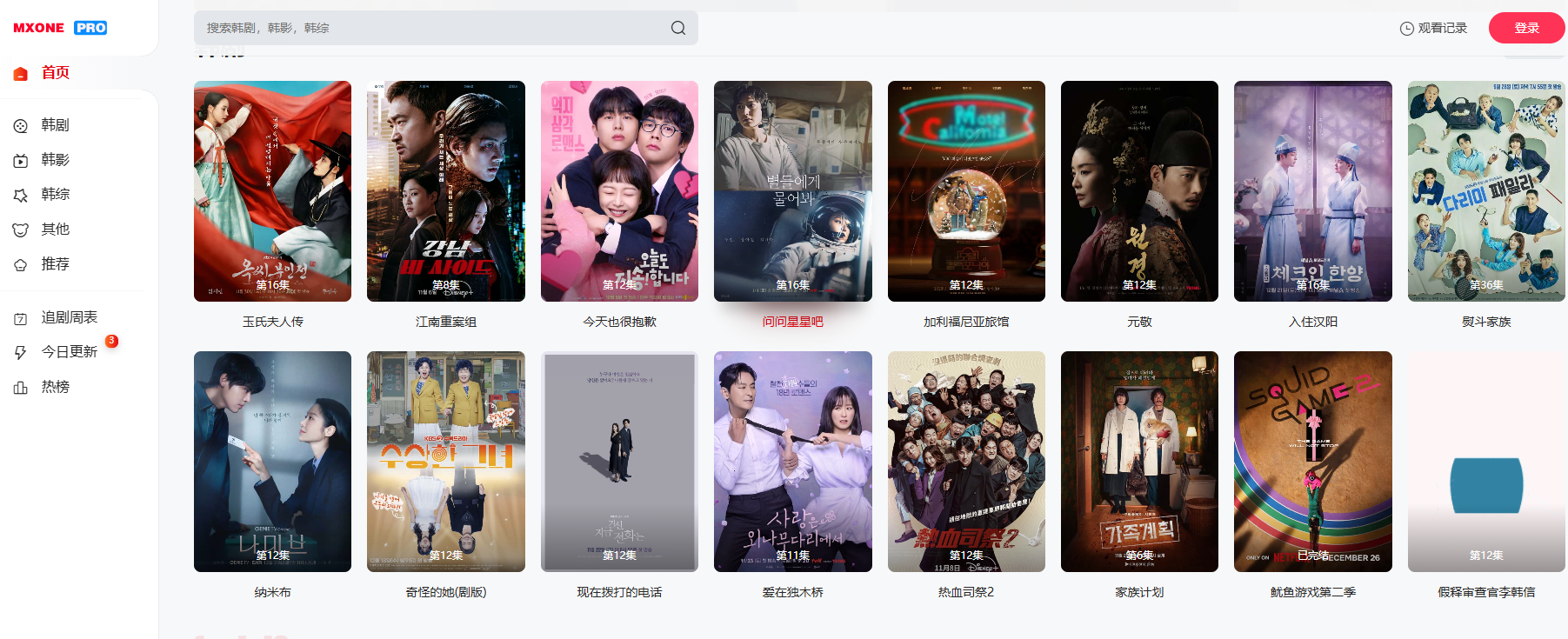Open 观看记录 watch history
The image size is (1568, 639).
click(x=1433, y=28)
